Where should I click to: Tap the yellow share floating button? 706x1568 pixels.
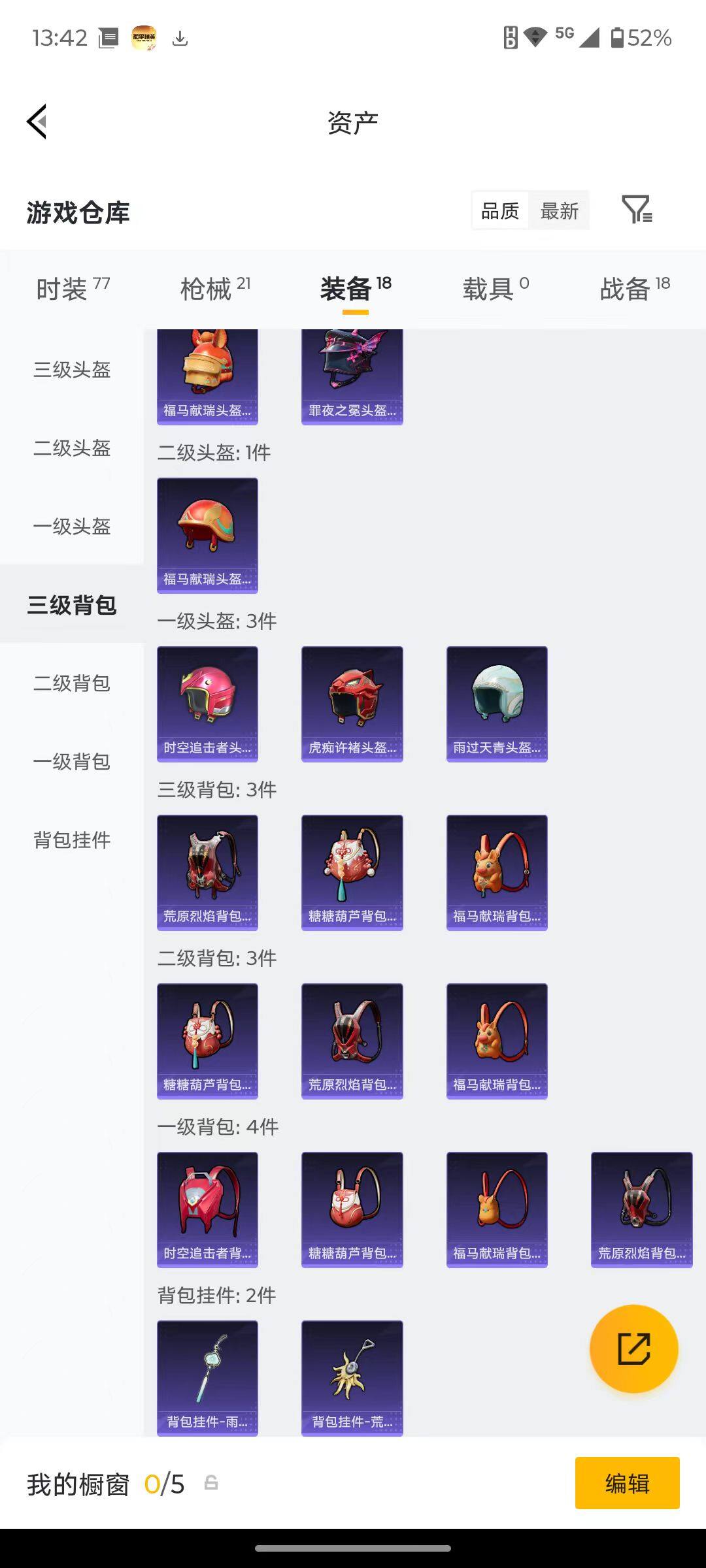click(x=633, y=1350)
